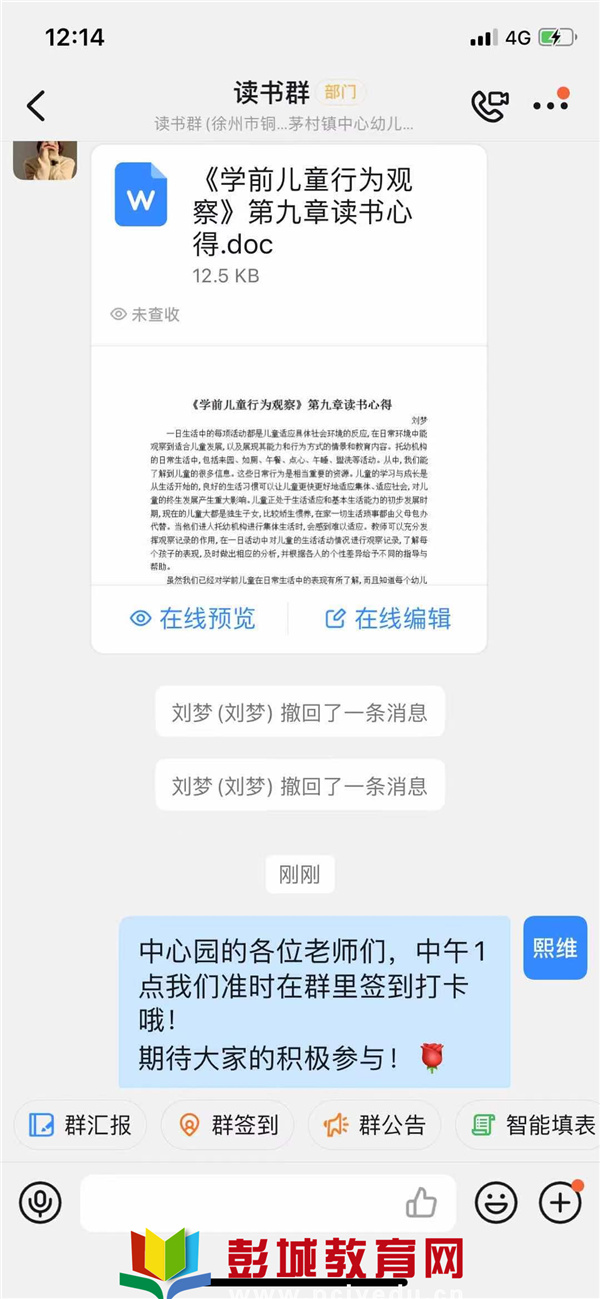The image size is (600, 1299).
Task: Open the plus attachments menu
Action: point(560,1202)
